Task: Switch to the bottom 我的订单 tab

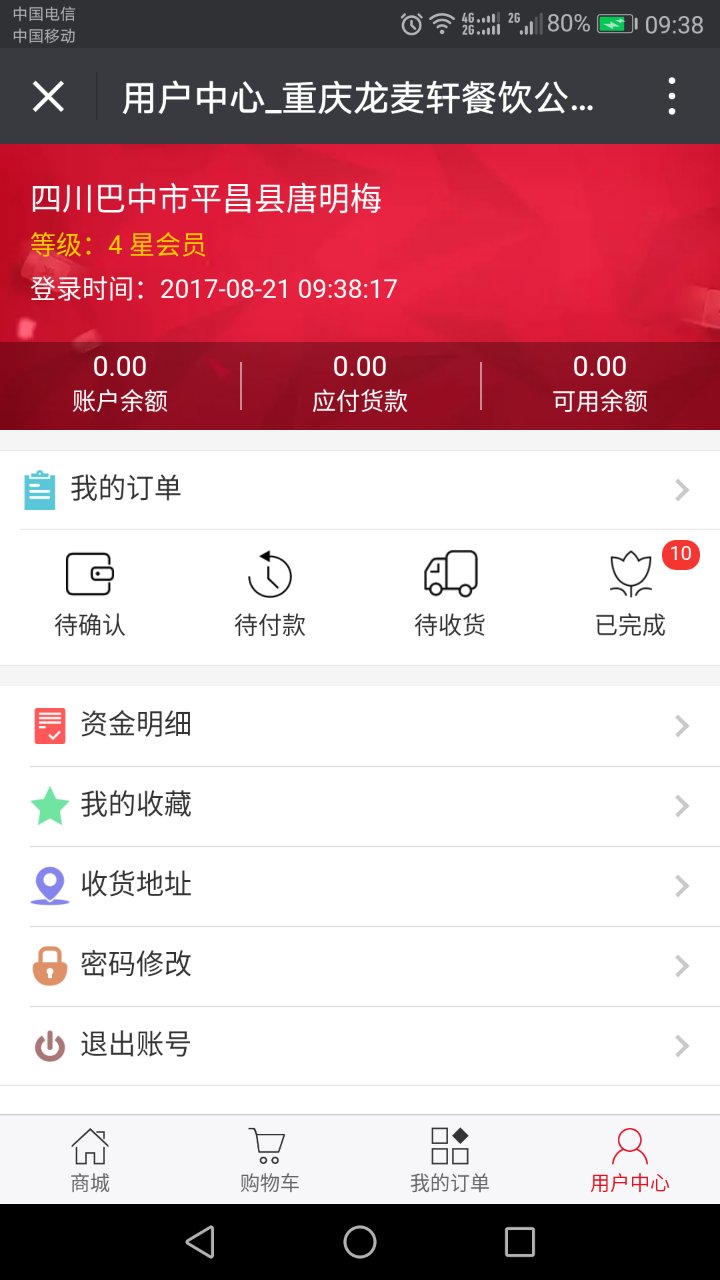Action: pyautogui.click(x=450, y=1160)
